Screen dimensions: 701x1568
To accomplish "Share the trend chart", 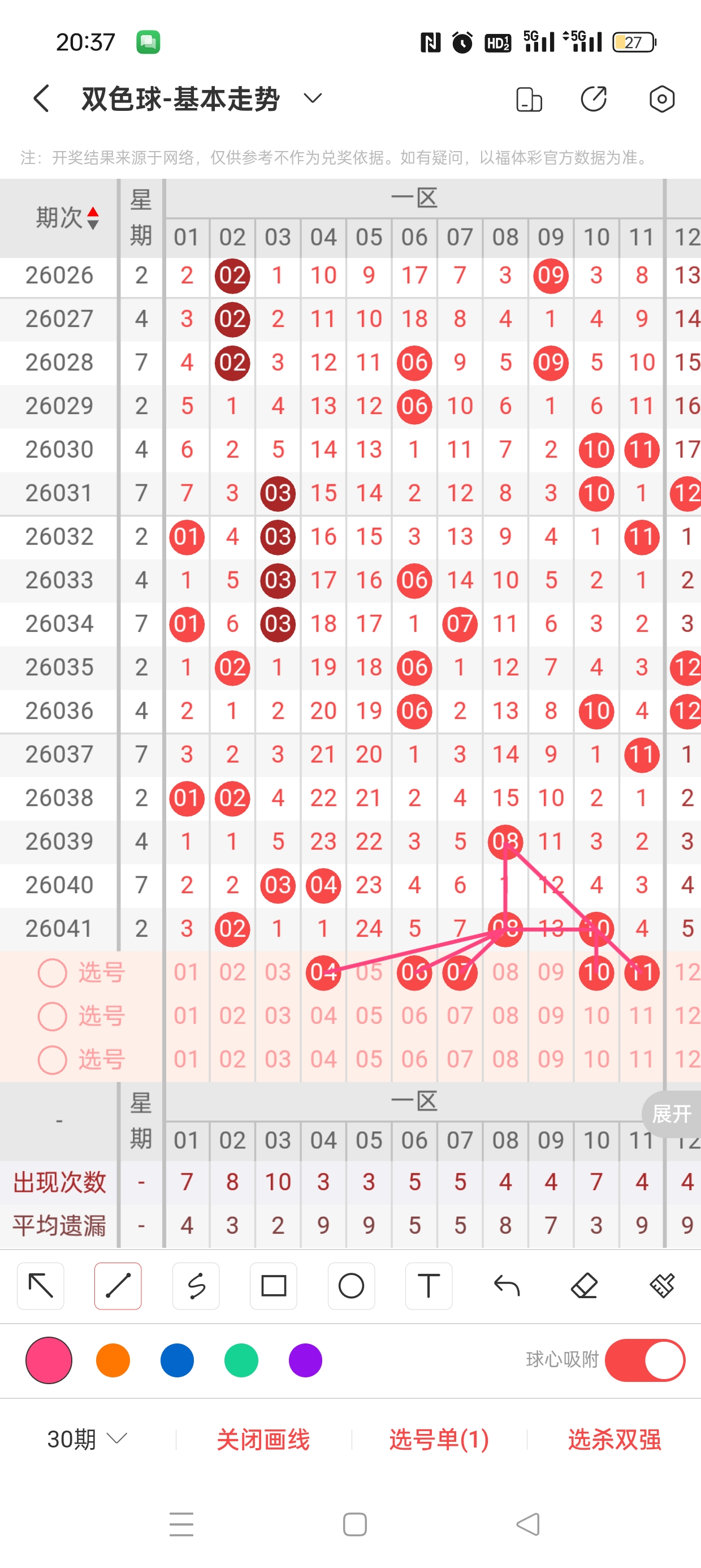I will tap(593, 99).
